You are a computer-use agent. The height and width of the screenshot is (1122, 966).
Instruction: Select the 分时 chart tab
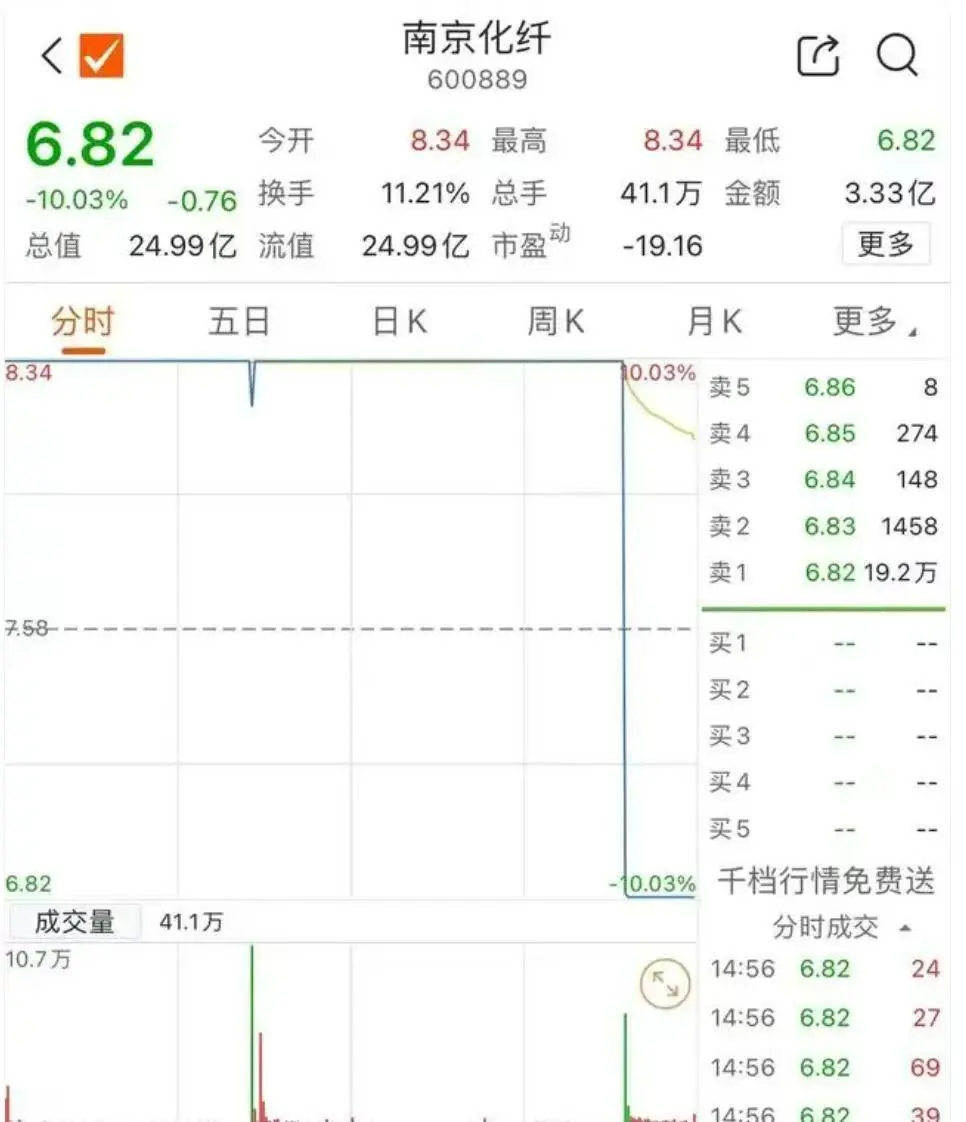(x=83, y=322)
